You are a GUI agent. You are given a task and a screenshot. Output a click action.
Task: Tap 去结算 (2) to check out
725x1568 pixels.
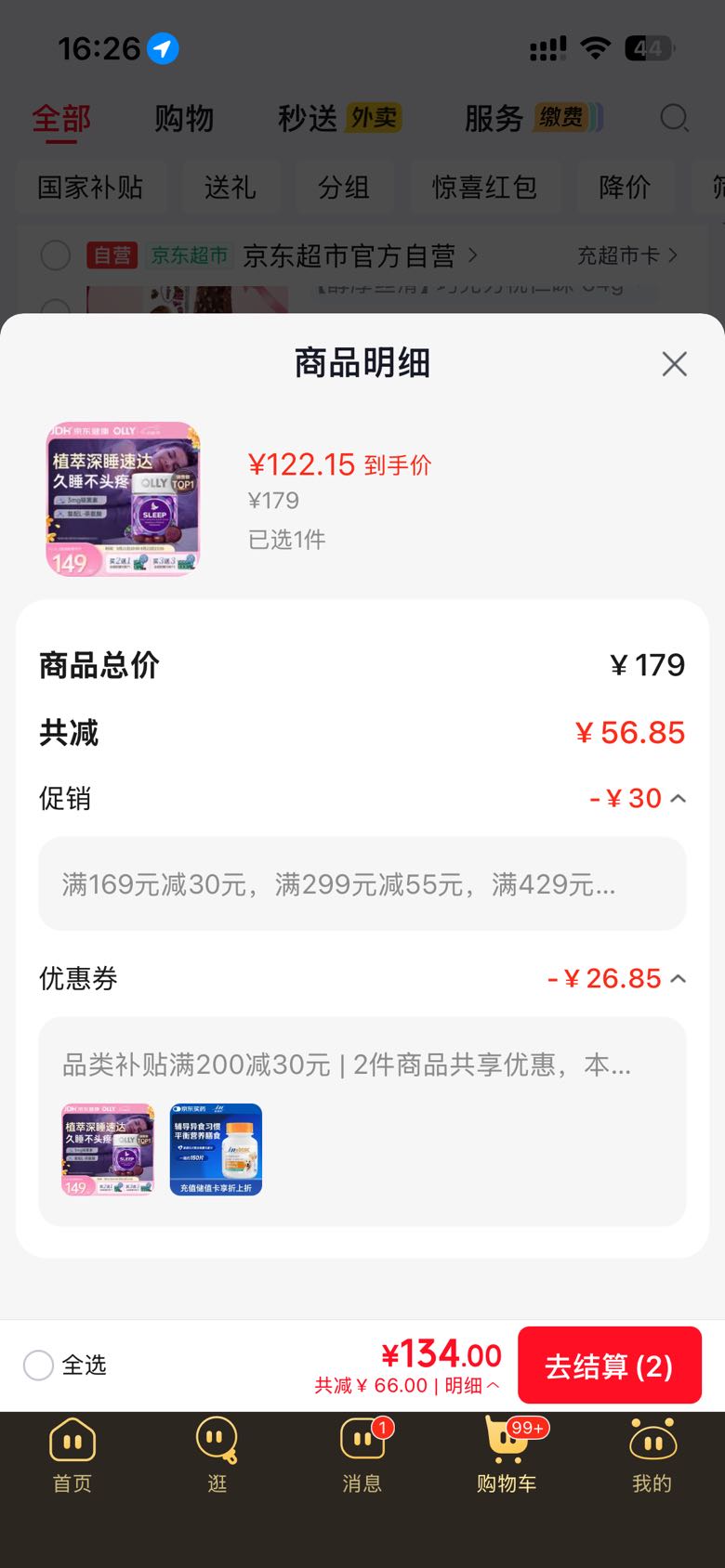[x=610, y=1365]
